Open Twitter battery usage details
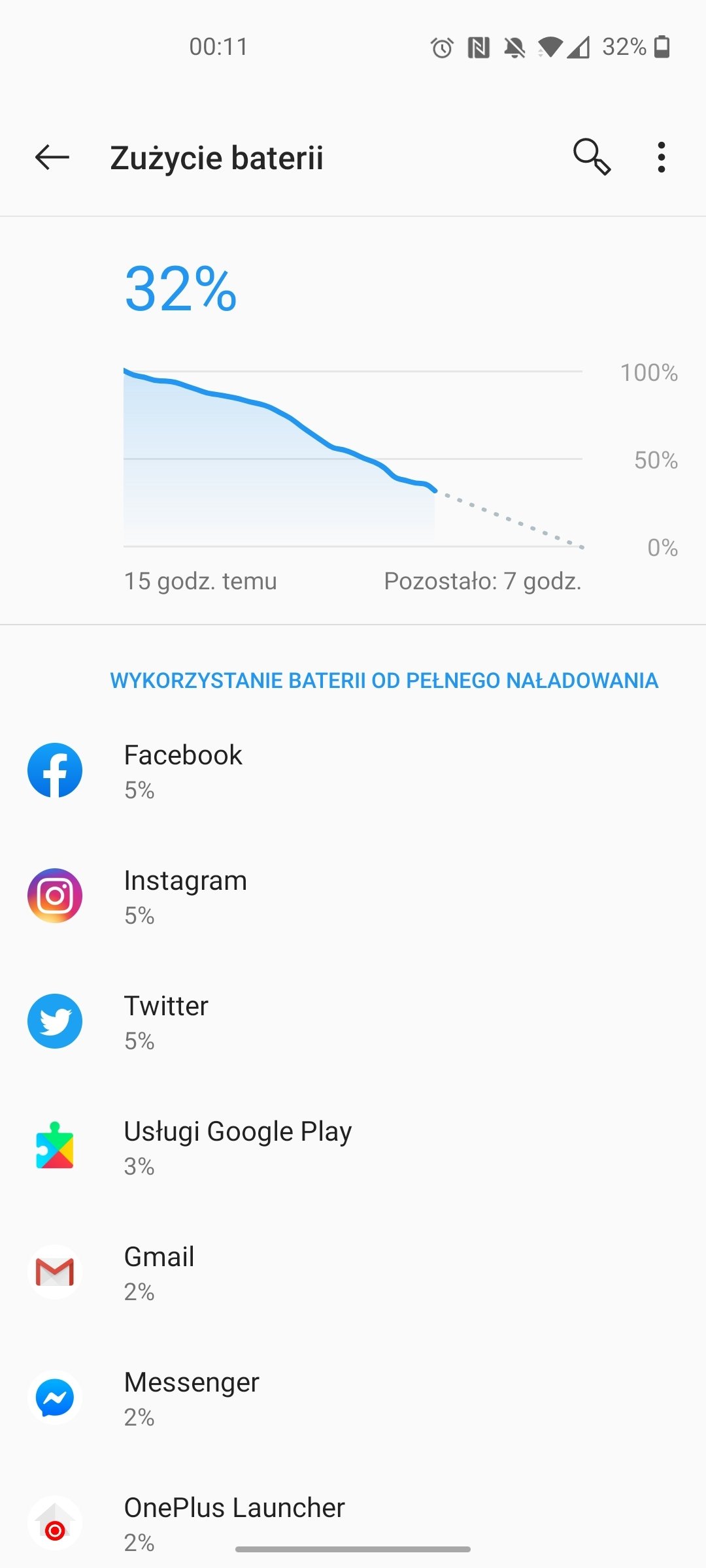 [353, 1022]
